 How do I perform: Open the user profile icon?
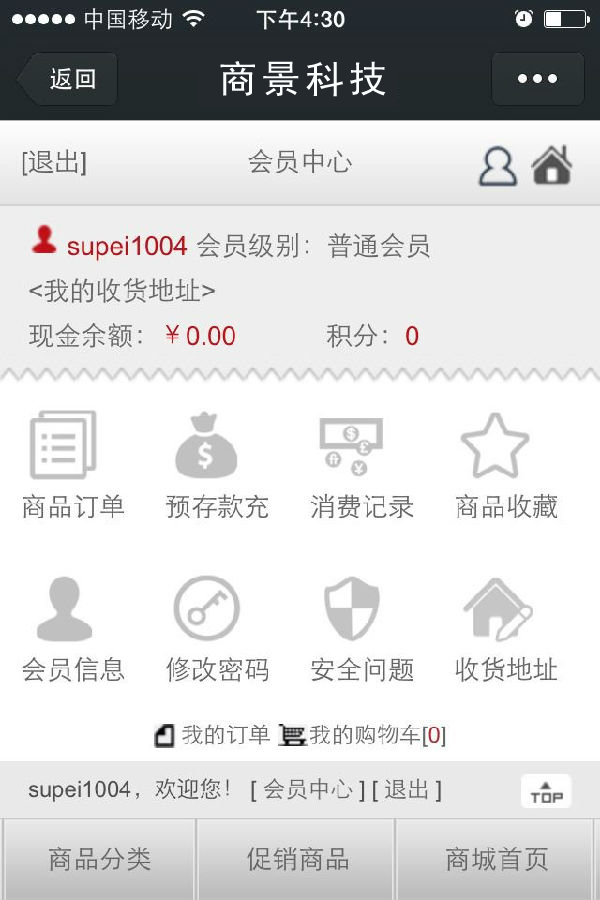[x=497, y=165]
